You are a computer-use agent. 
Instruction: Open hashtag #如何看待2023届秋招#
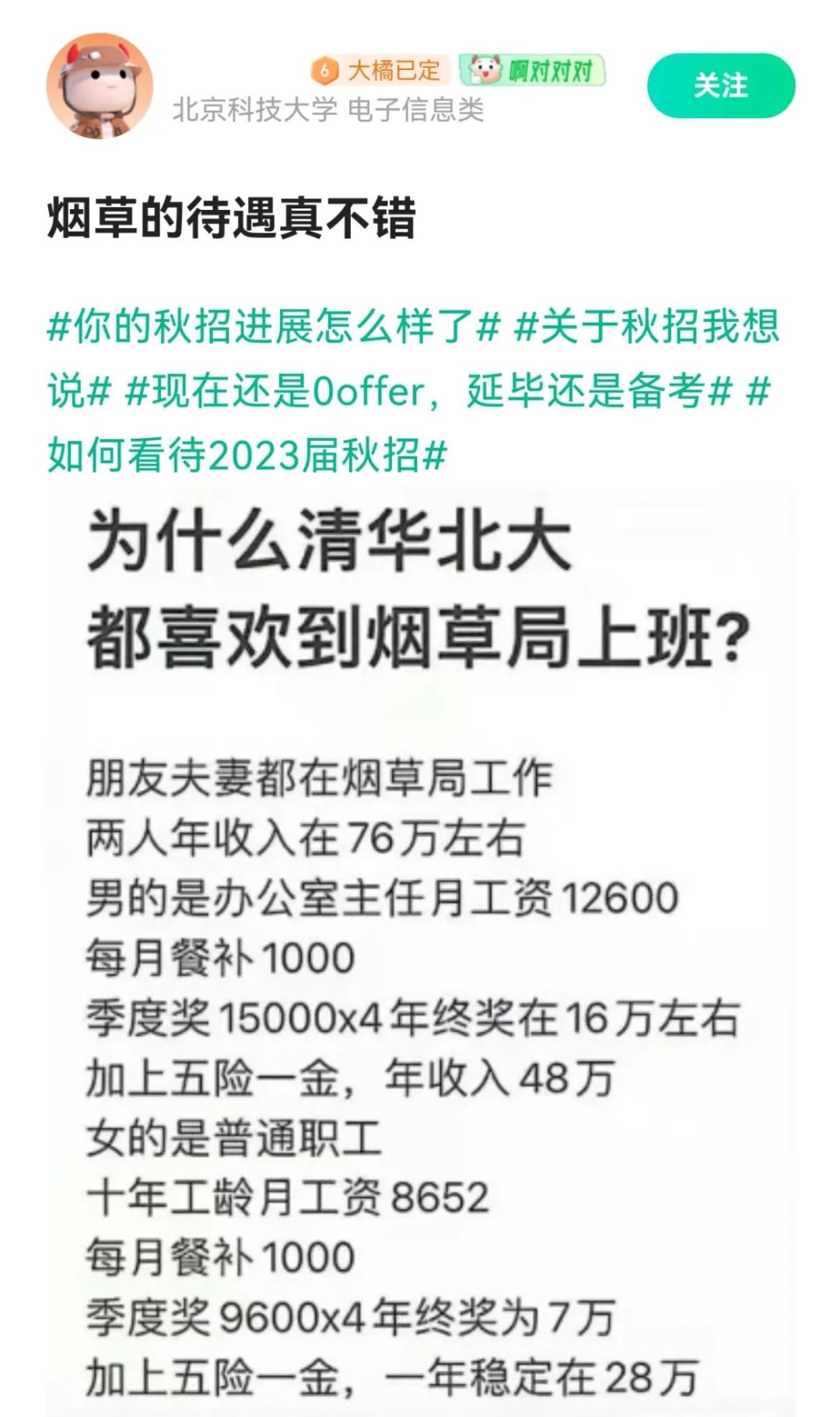(247, 455)
